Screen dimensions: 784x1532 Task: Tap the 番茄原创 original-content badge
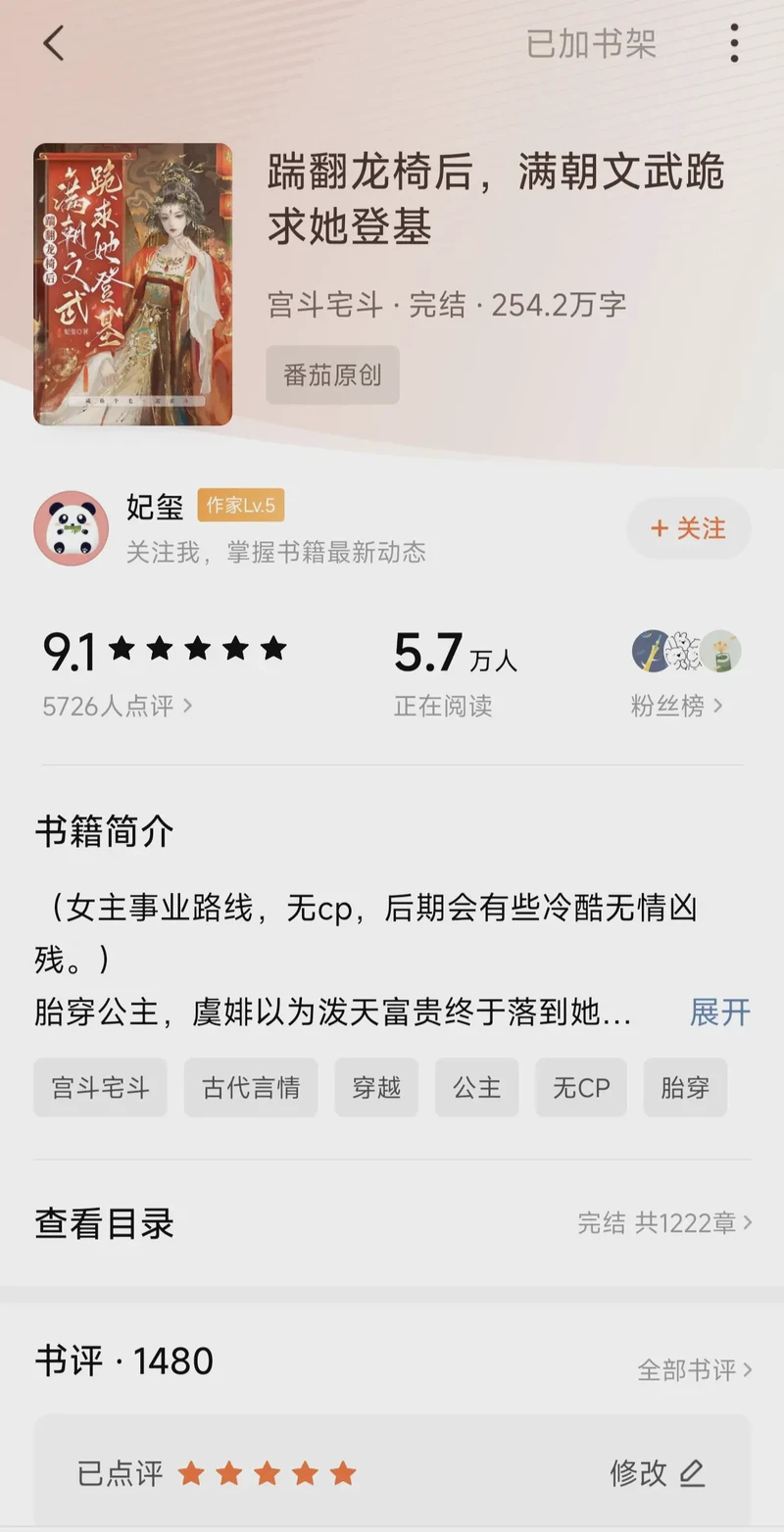pos(332,374)
